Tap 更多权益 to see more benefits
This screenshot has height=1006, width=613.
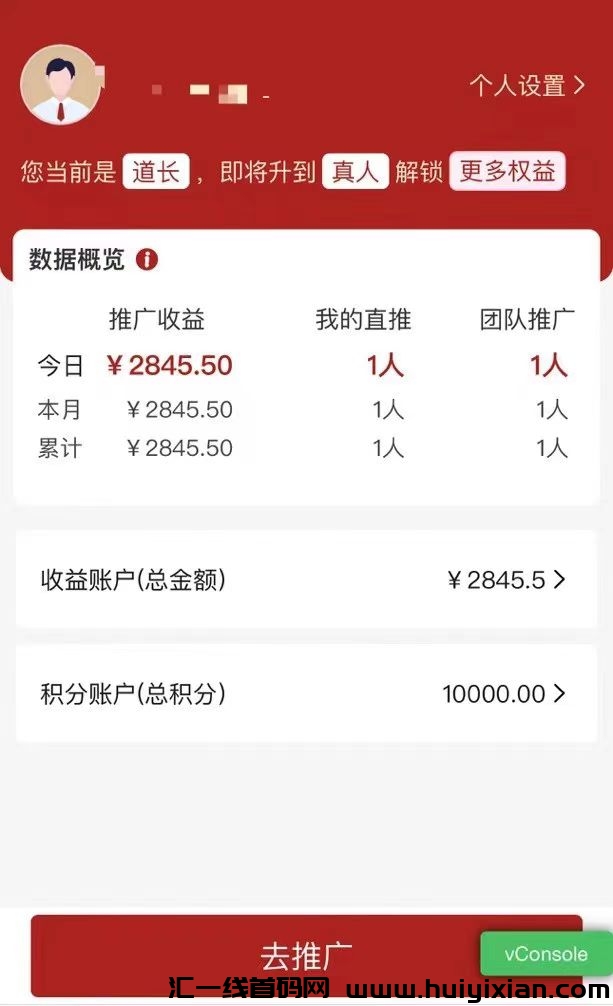[507, 171]
